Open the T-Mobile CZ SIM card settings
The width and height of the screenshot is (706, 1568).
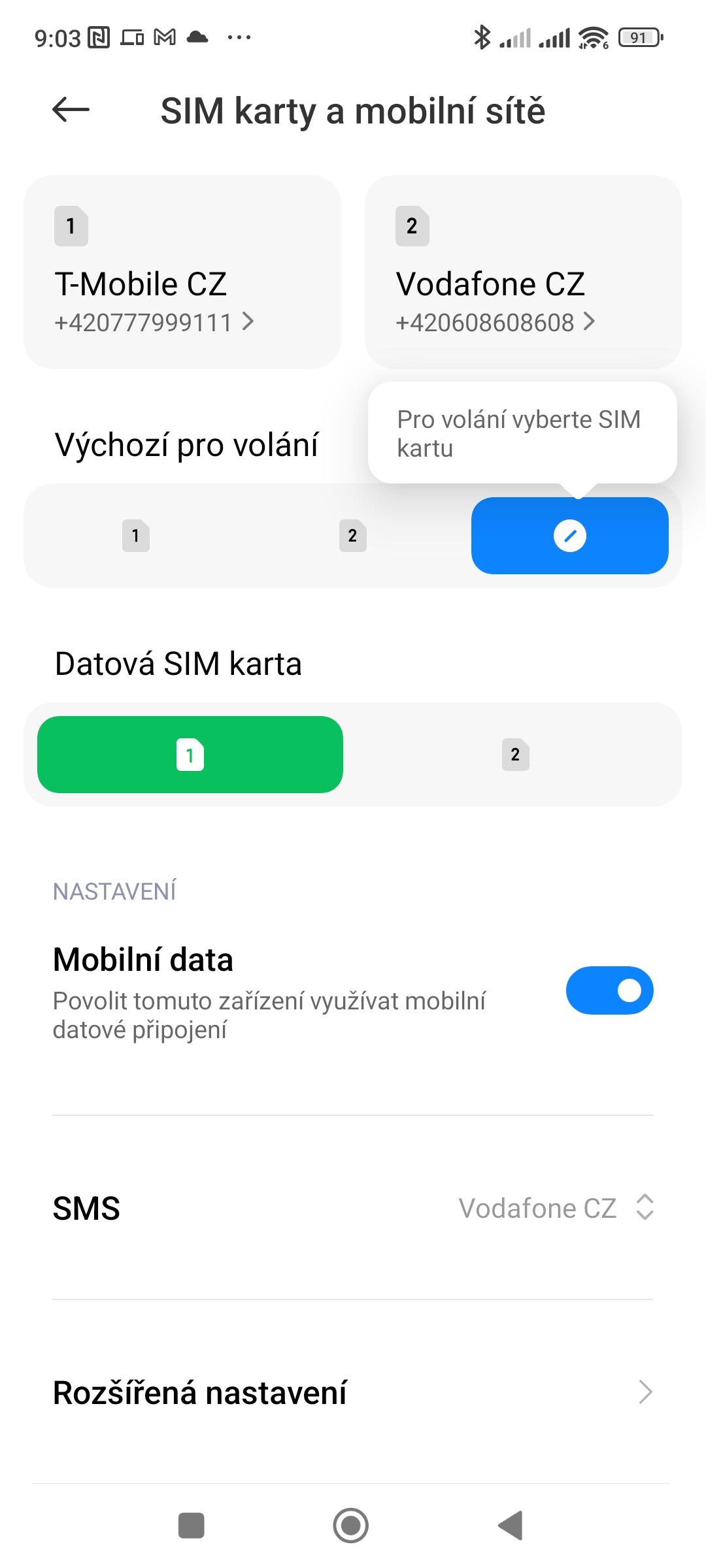point(182,272)
